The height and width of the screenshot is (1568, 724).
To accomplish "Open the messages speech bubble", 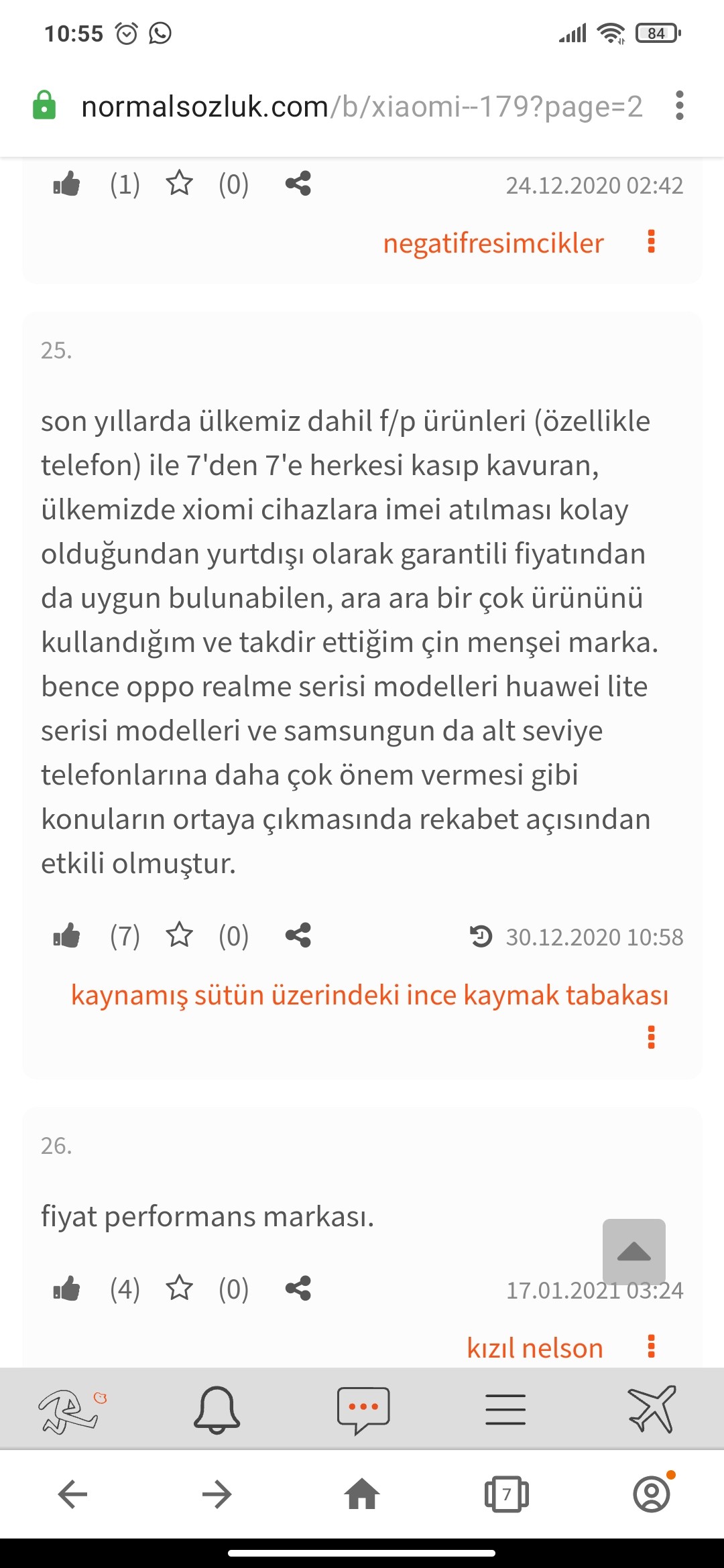I will [x=363, y=1409].
